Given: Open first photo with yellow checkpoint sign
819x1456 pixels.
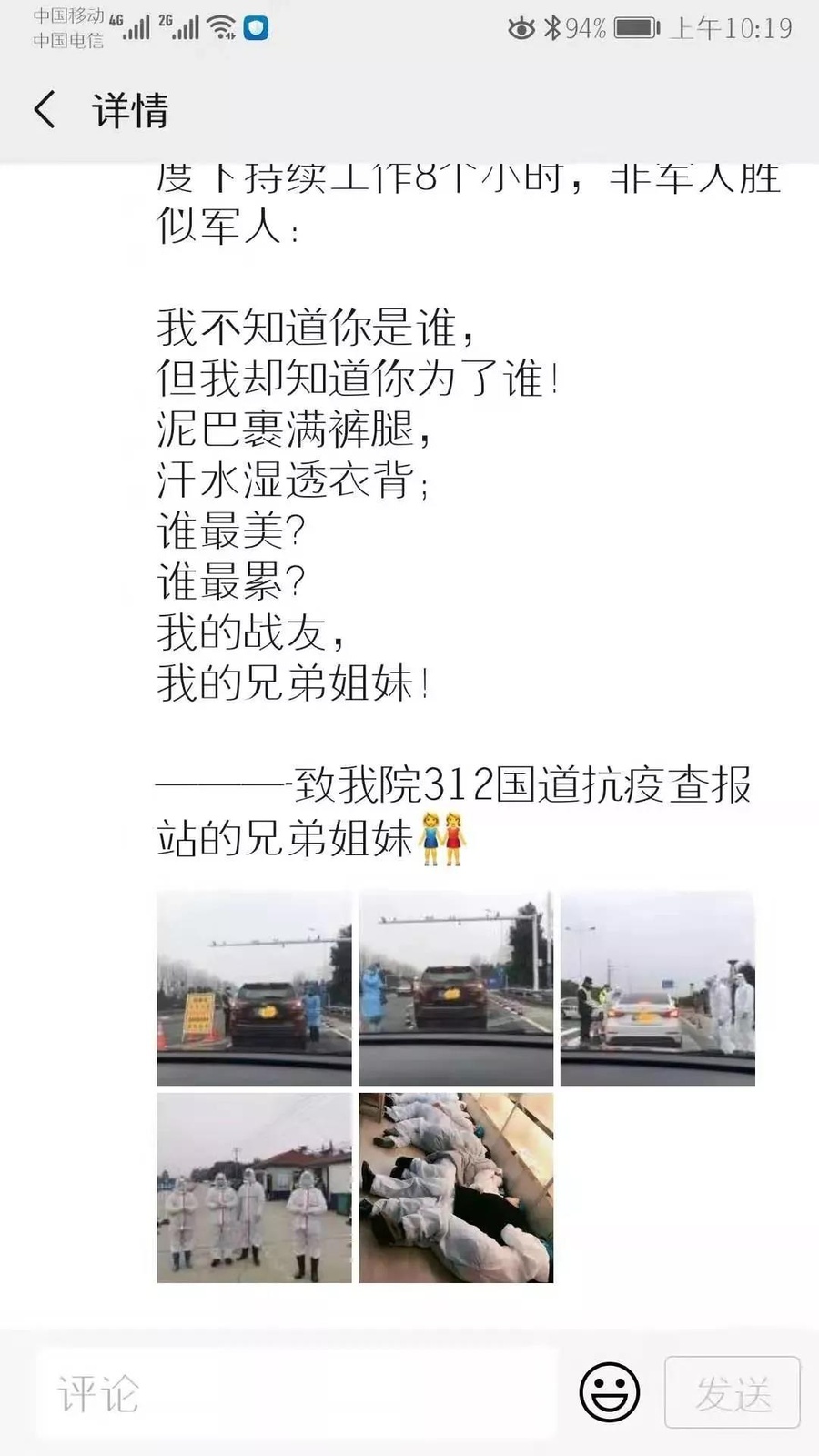Looking at the screenshot, I should point(254,988).
